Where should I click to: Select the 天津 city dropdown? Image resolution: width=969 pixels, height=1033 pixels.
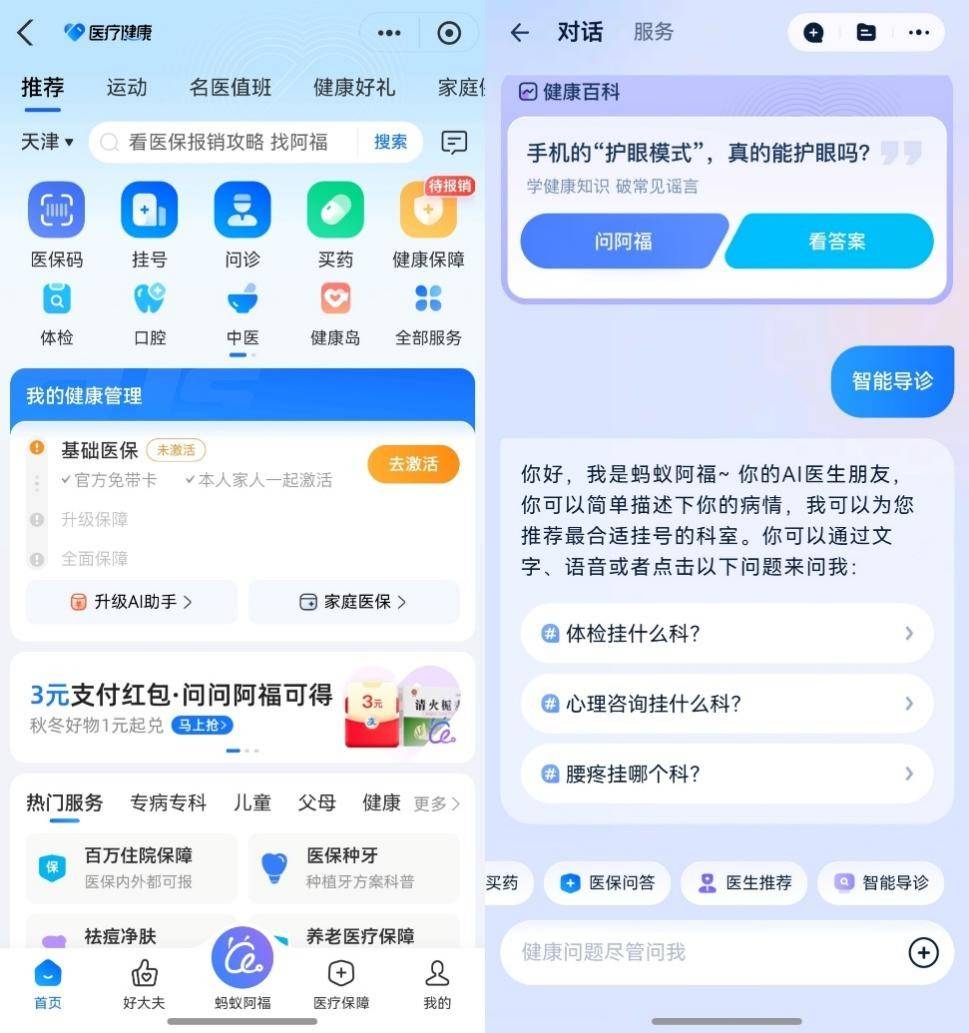(x=47, y=142)
